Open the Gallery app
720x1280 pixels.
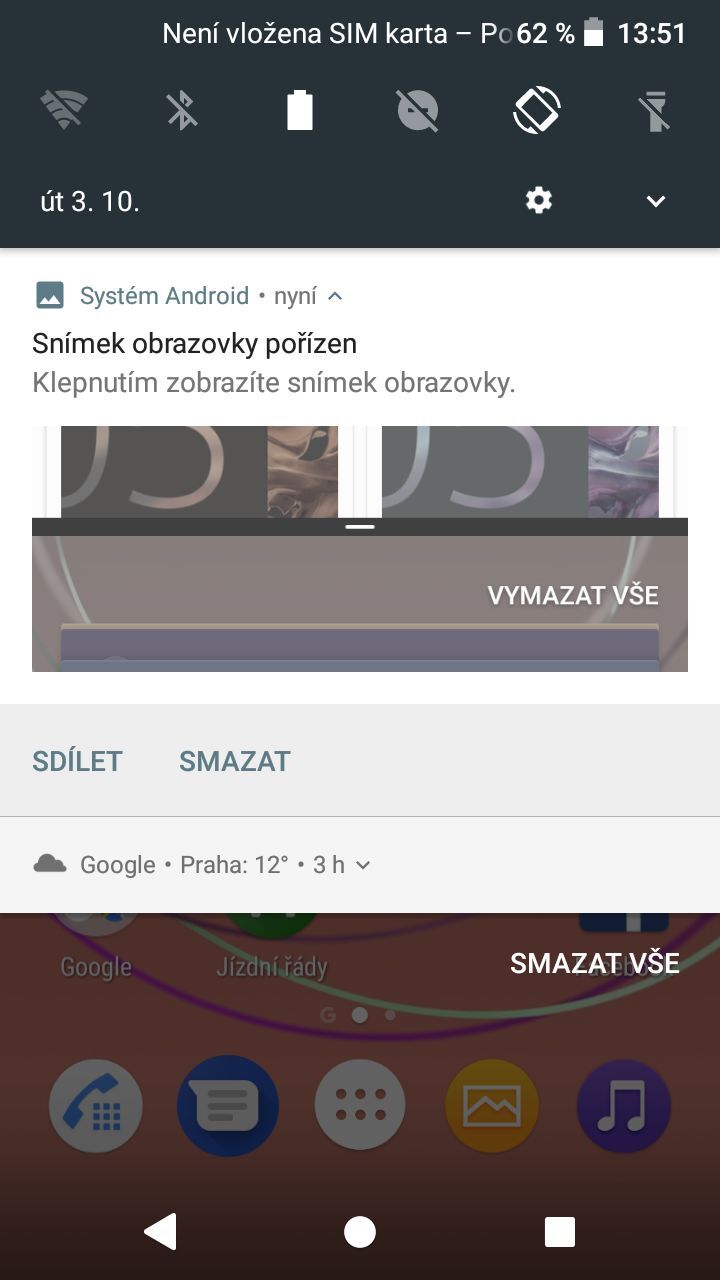coord(491,1105)
